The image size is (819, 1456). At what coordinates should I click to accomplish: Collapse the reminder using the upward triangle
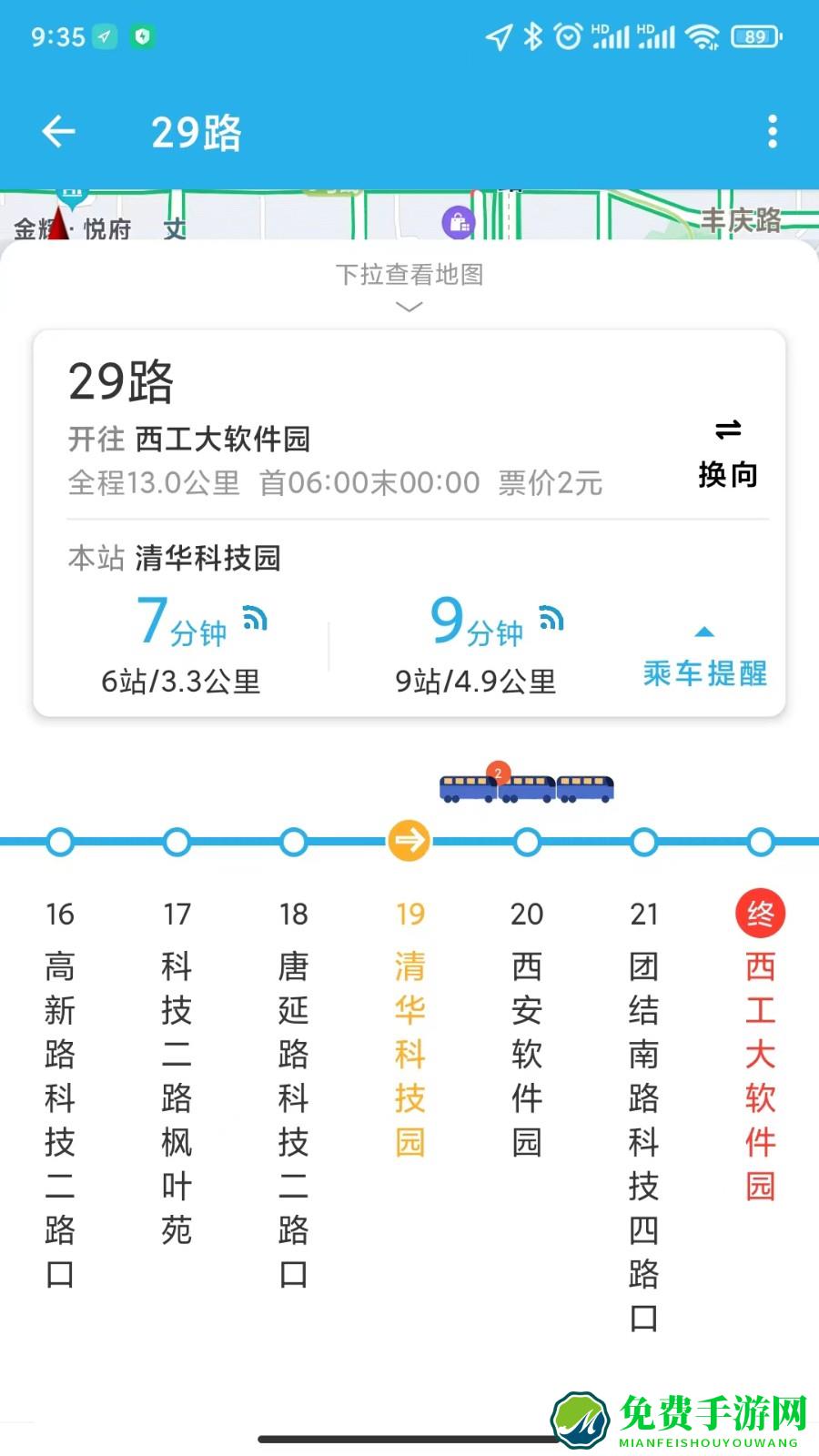click(x=703, y=631)
